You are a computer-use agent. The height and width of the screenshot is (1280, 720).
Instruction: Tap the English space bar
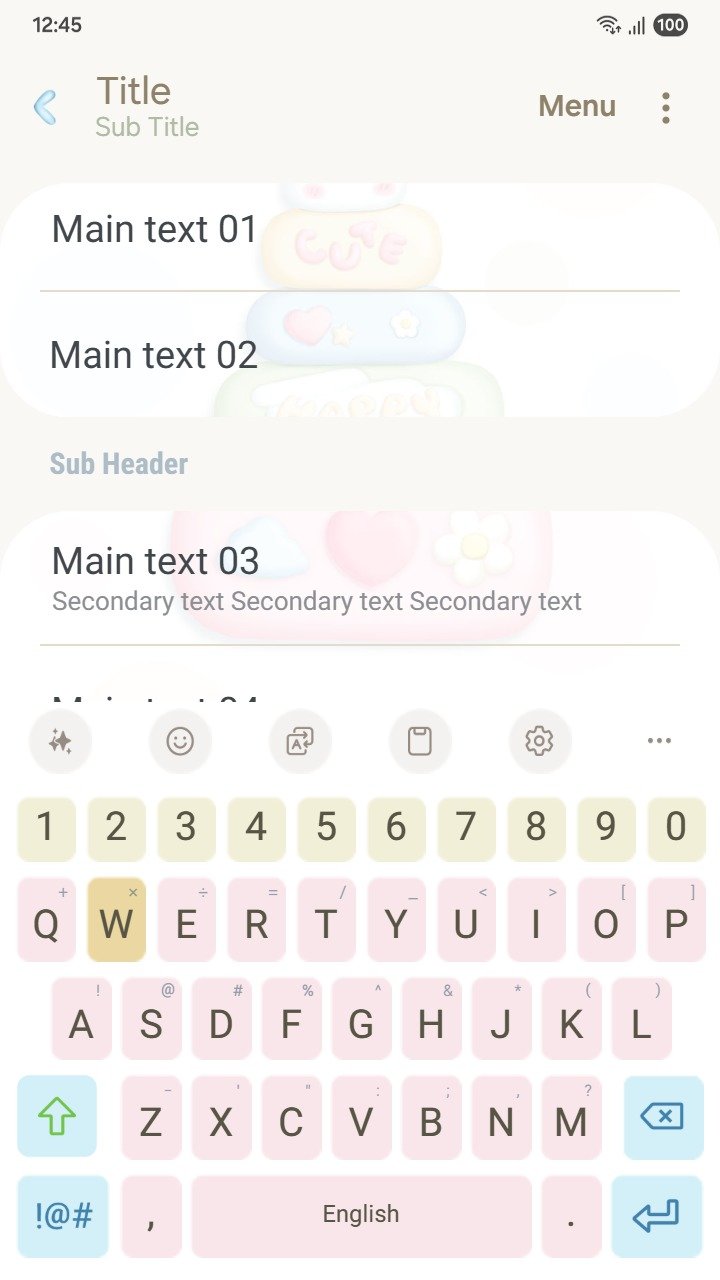pos(361,1216)
